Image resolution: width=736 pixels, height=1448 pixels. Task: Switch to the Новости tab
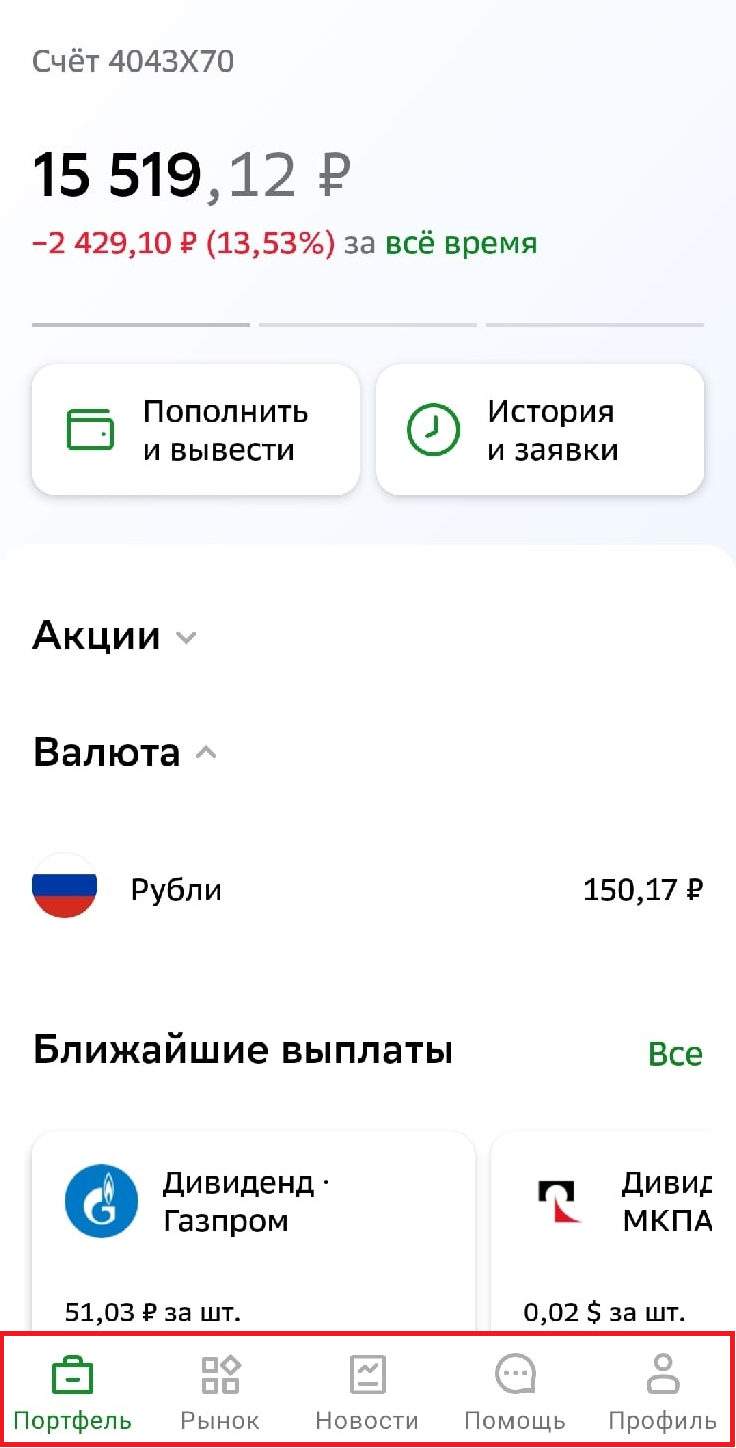click(367, 1392)
